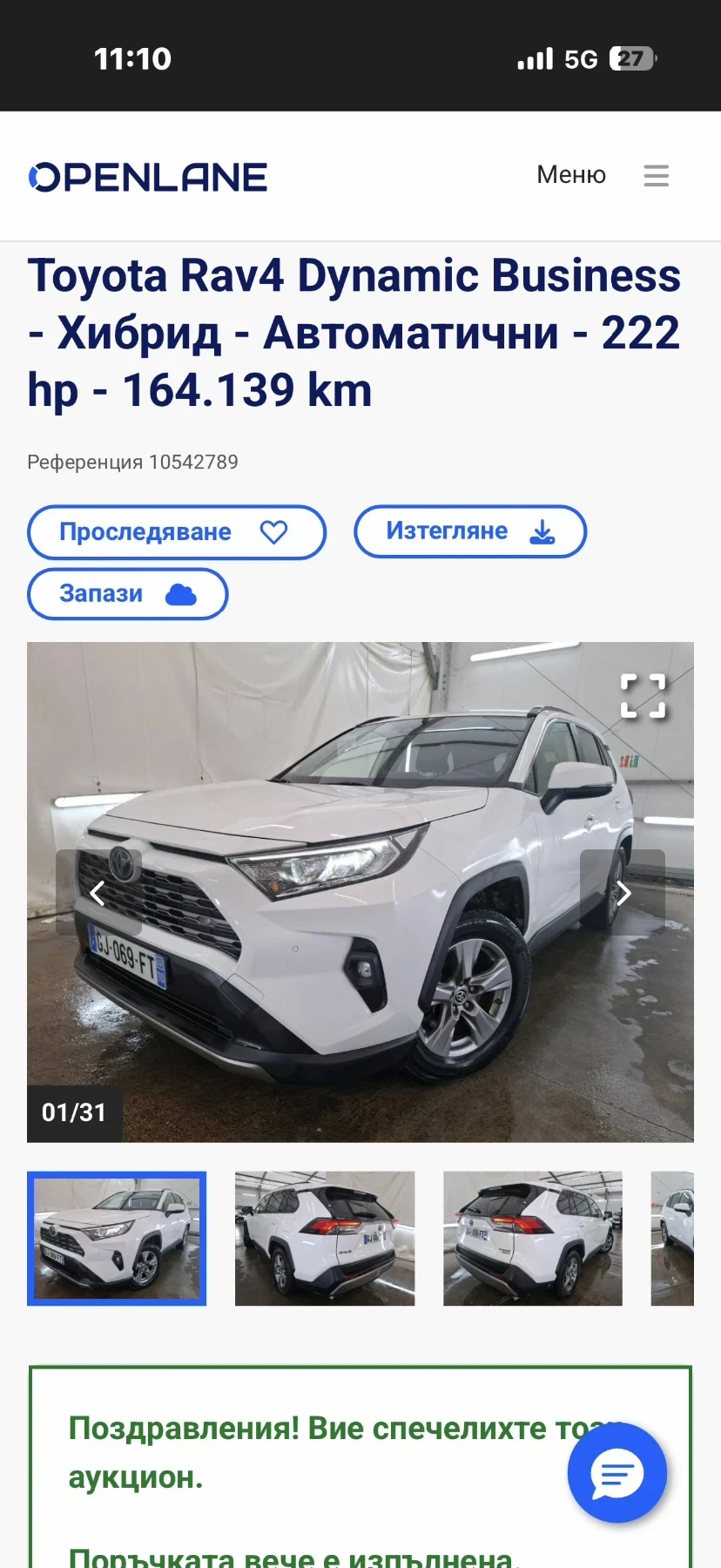
Task: Tap the 01/31 photo counter
Action: (74, 1112)
